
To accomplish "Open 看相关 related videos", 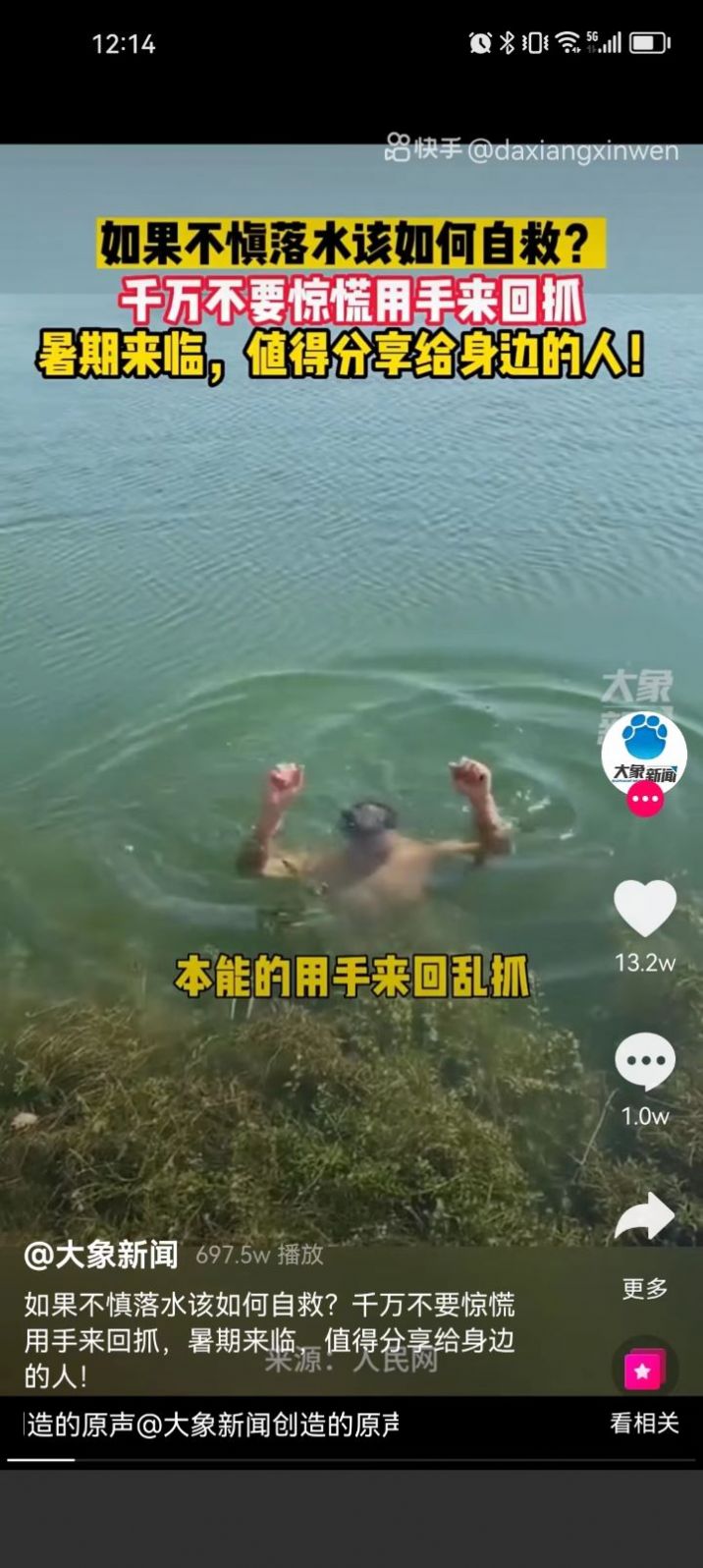I will 644,1423.
